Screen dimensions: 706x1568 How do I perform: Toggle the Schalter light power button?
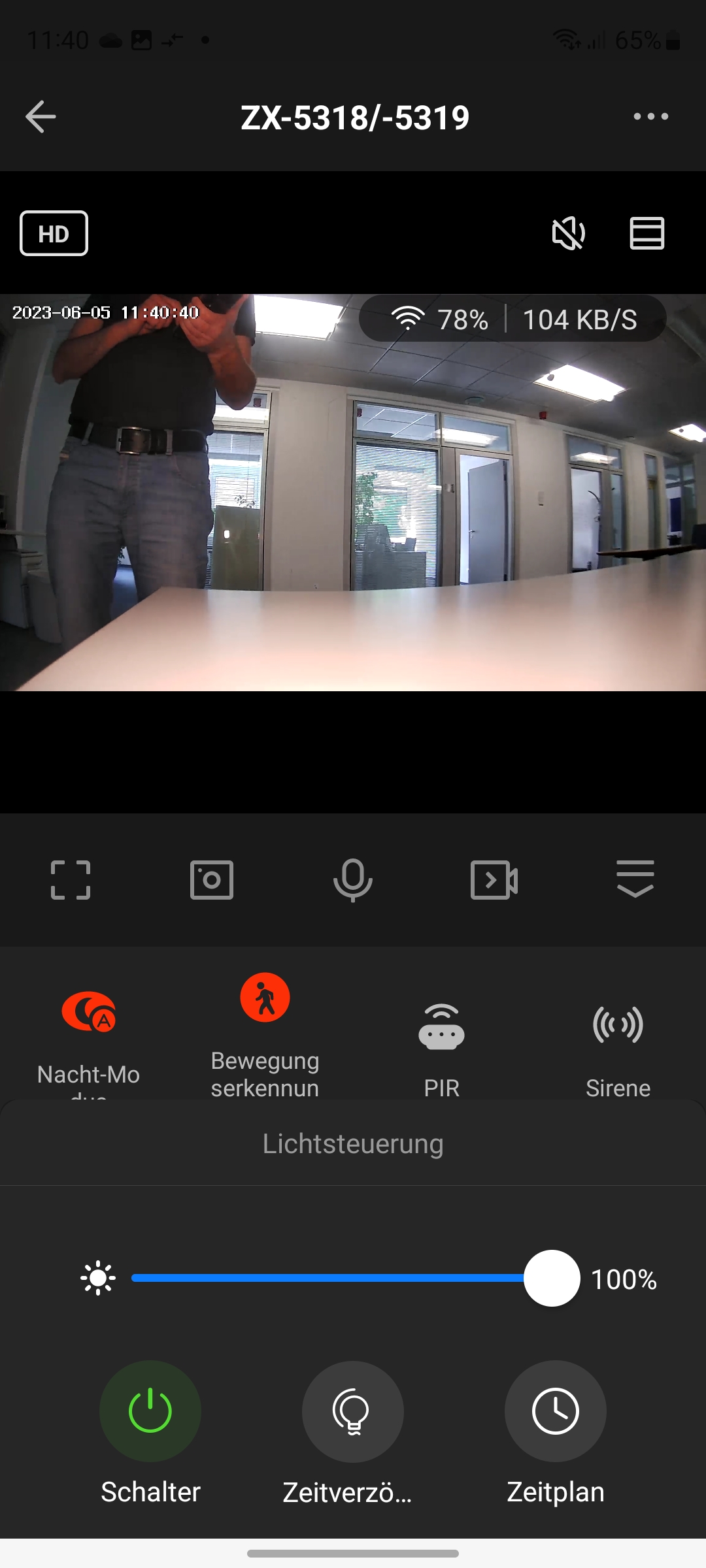(150, 1411)
